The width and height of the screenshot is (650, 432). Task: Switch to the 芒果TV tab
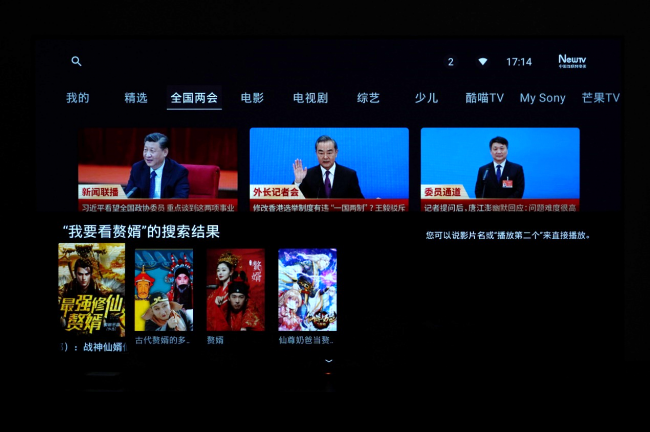(600, 98)
